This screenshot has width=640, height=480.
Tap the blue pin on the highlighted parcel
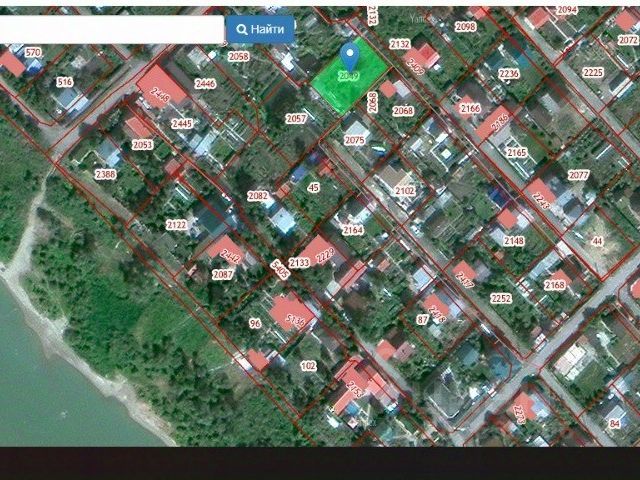point(349,57)
